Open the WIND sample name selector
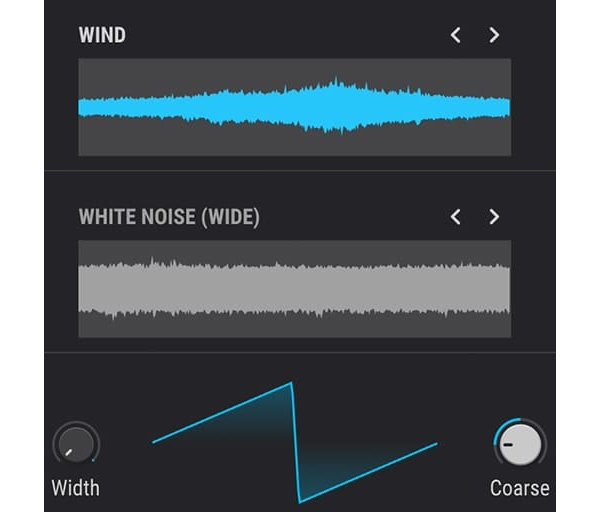 click(102, 35)
